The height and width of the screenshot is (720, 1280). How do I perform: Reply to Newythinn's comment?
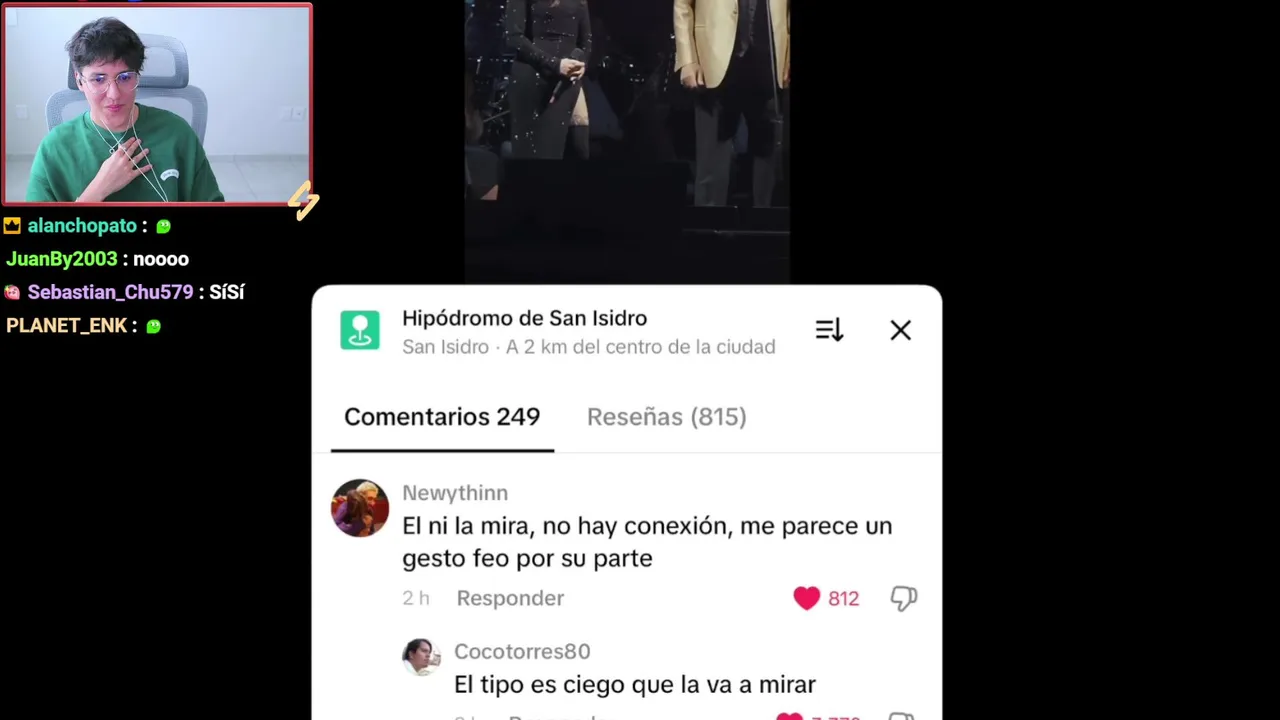(x=510, y=598)
